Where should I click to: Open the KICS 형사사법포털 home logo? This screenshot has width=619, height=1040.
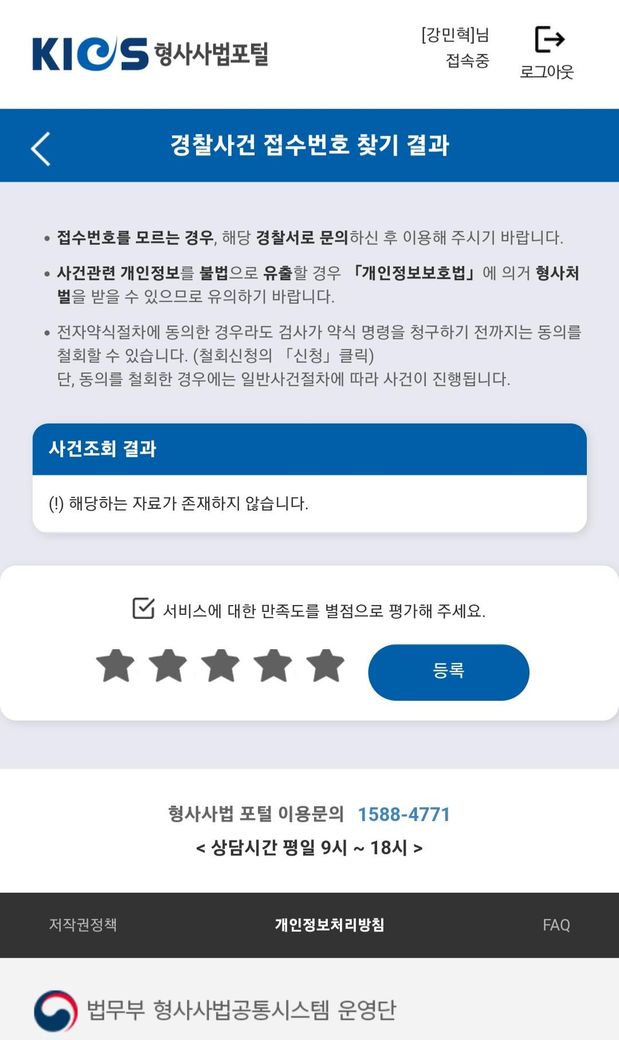pyautogui.click(x=150, y=53)
